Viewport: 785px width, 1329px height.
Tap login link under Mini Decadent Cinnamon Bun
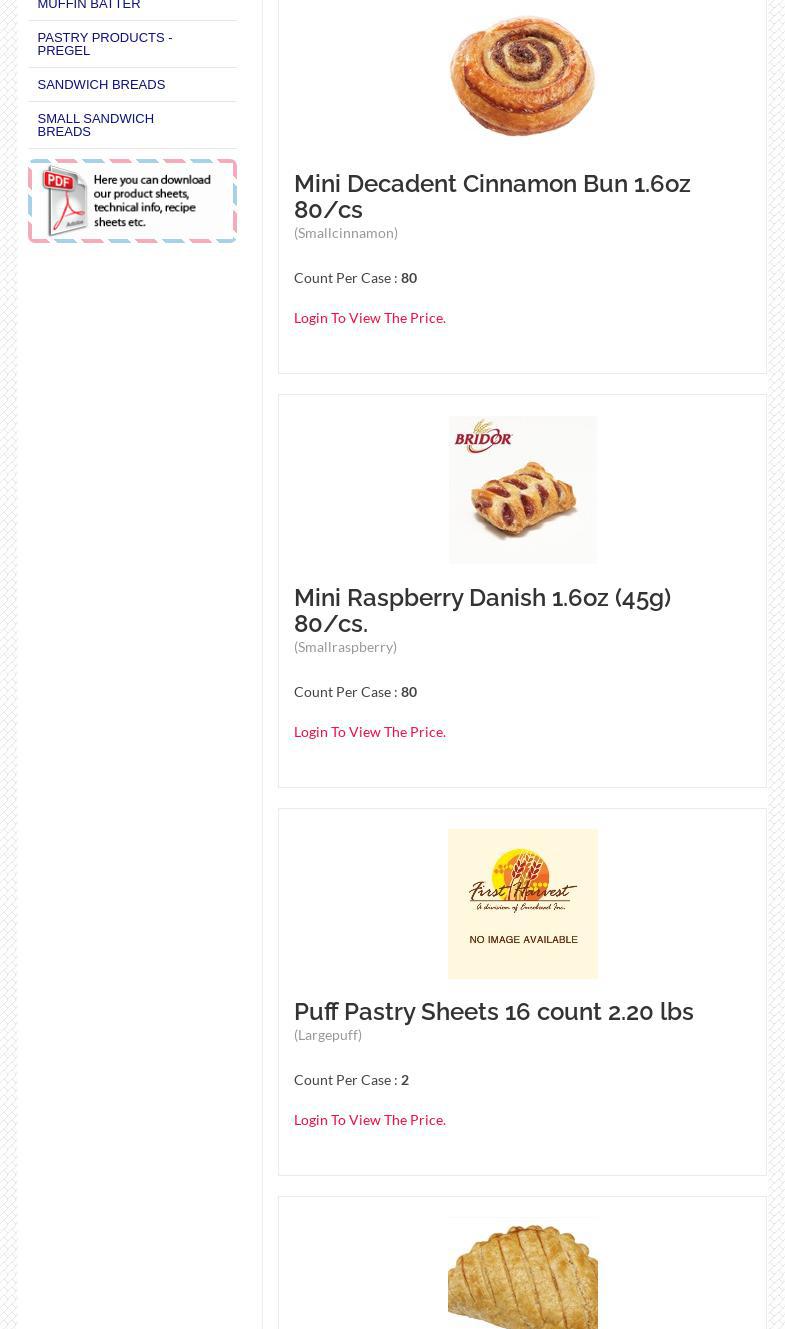tap(370, 318)
